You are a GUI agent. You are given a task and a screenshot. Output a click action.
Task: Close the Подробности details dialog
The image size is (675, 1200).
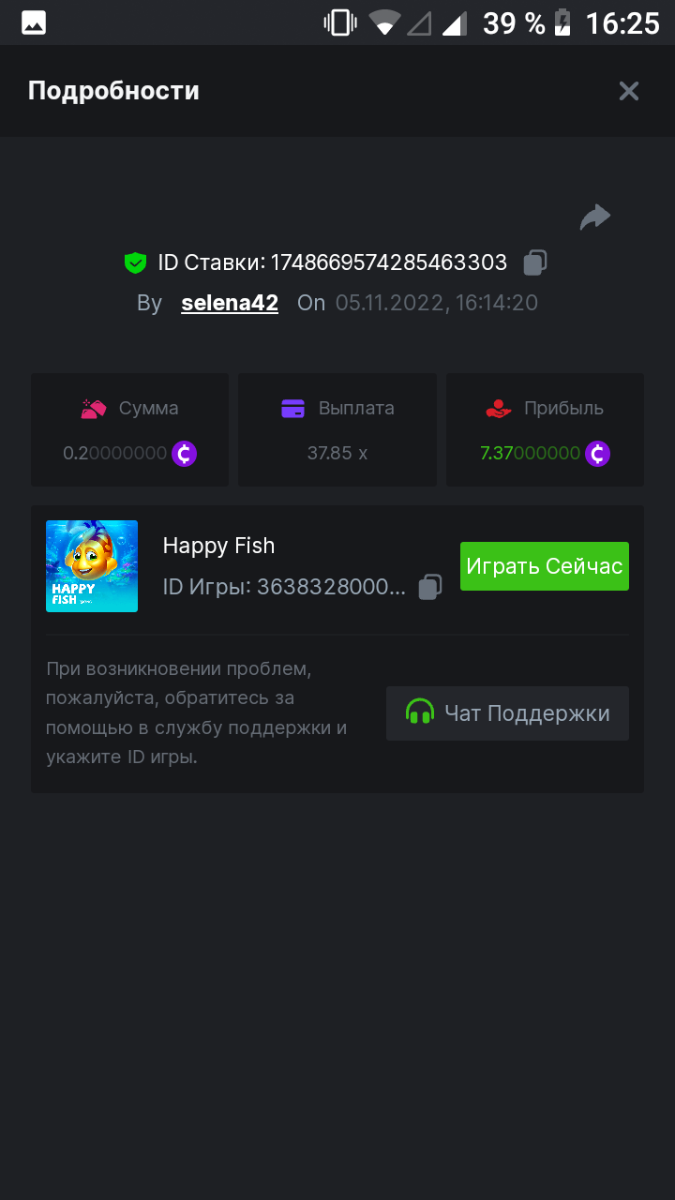[x=628, y=91]
